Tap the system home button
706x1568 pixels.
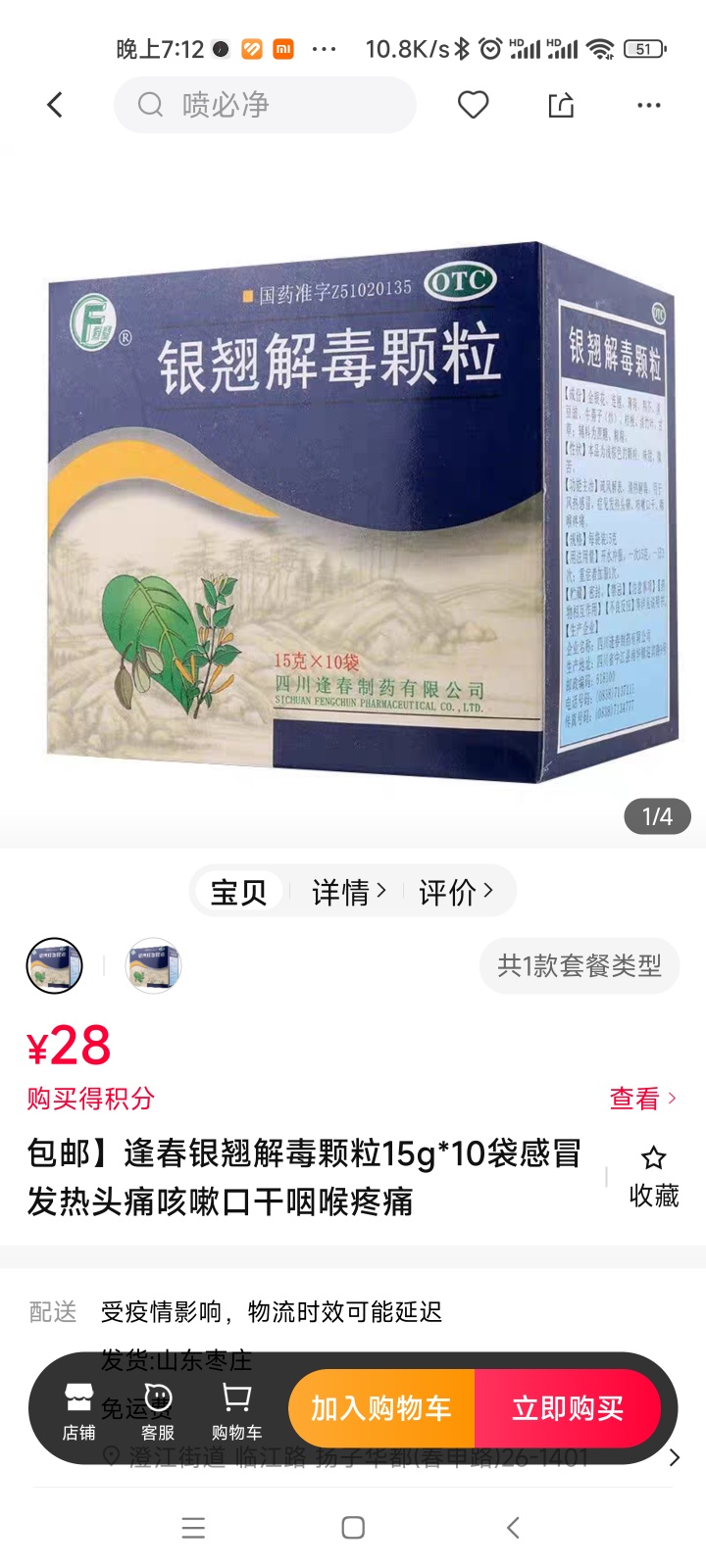pos(353,1528)
